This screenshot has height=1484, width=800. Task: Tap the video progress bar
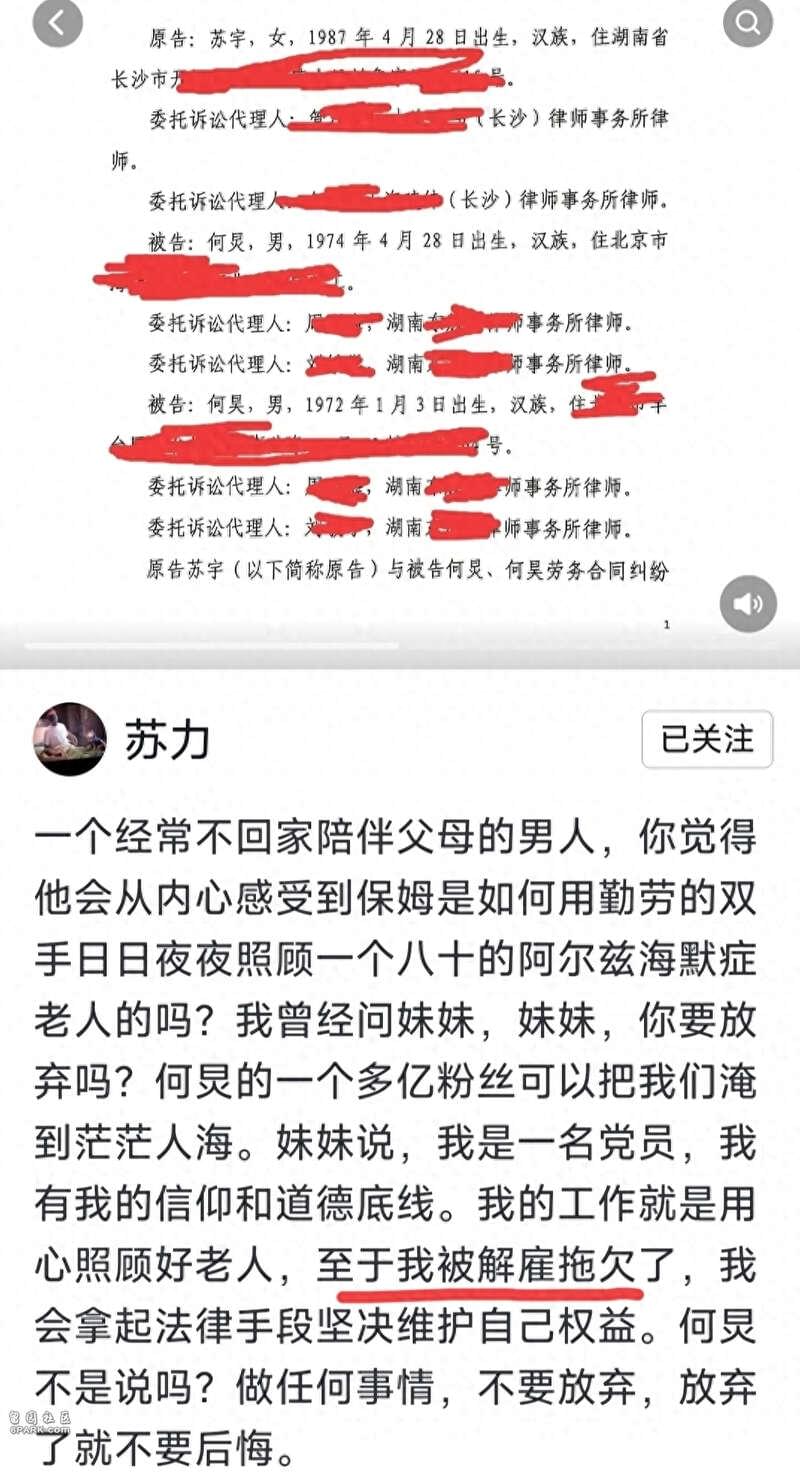pyautogui.click(x=400, y=645)
